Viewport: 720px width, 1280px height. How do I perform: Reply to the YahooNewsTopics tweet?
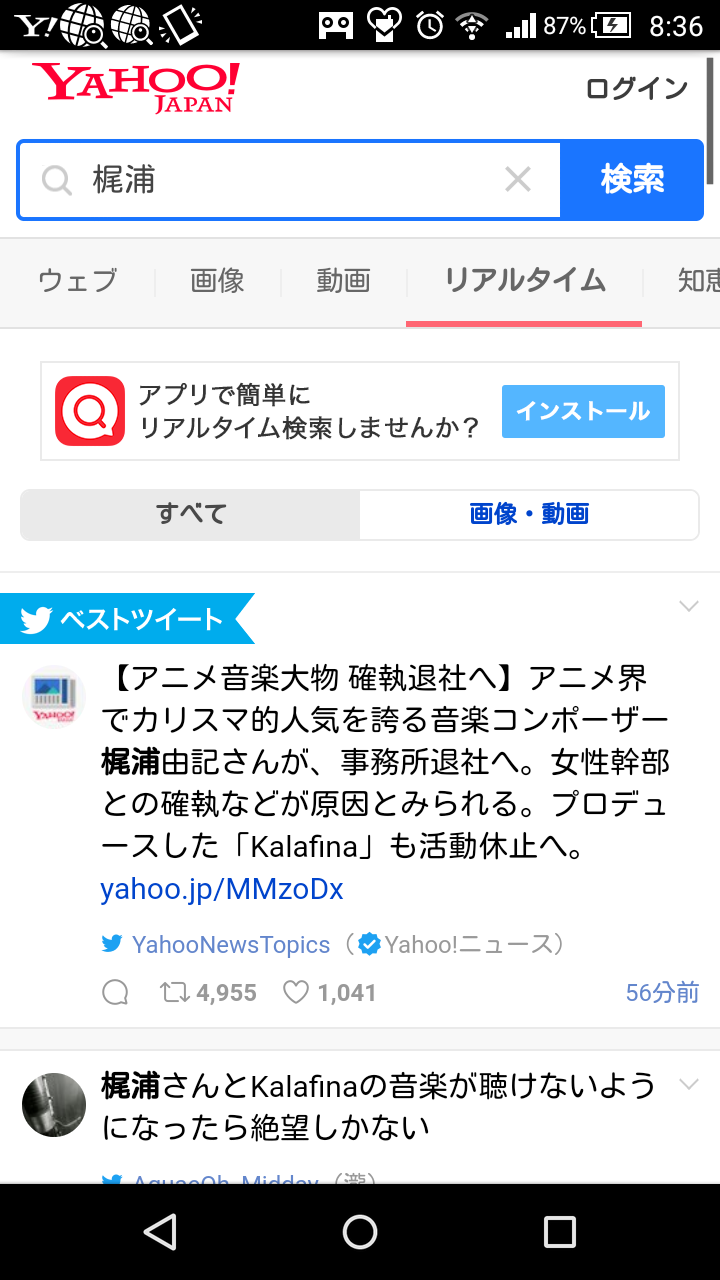[x=116, y=993]
